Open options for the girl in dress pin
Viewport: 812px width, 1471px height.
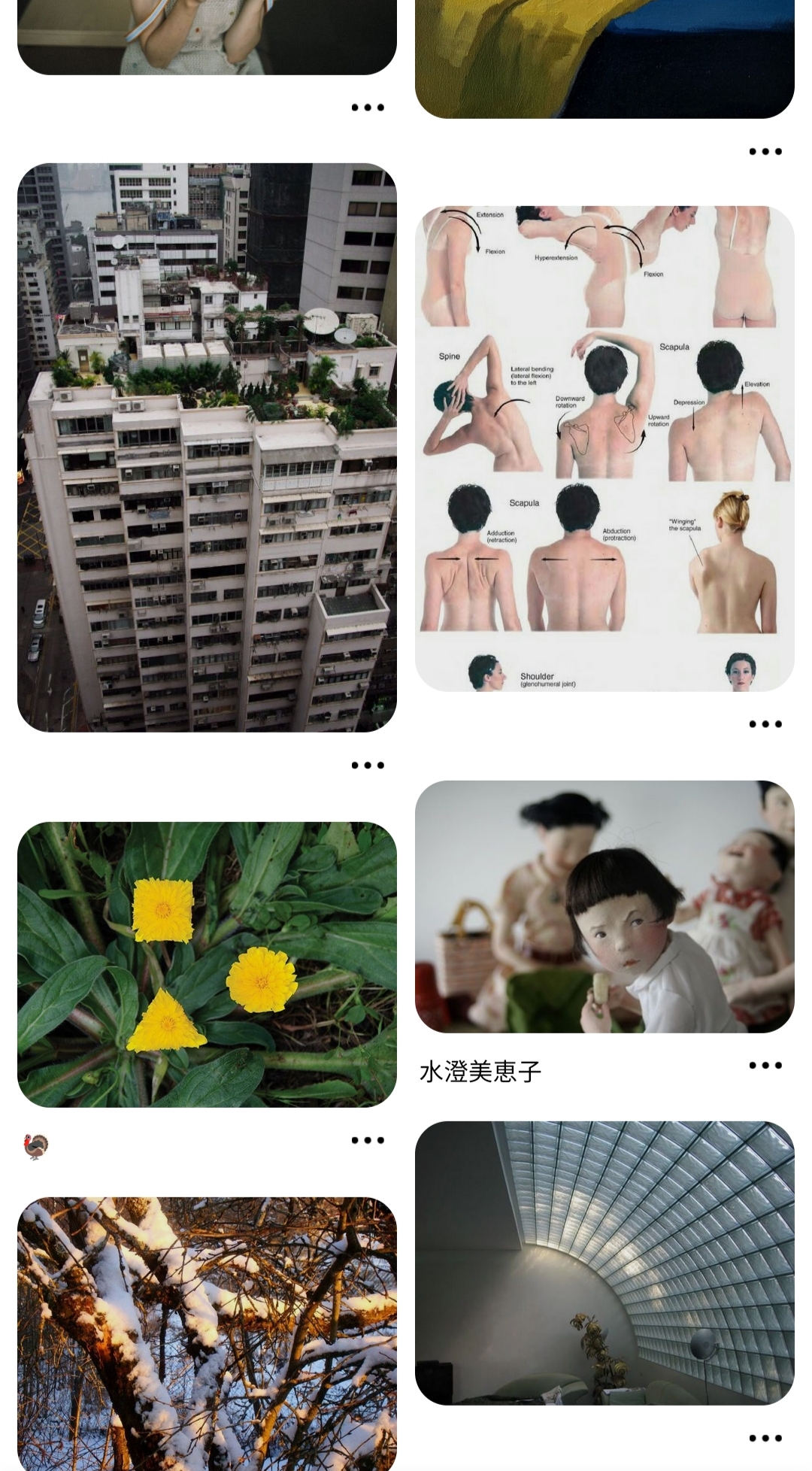[368, 108]
